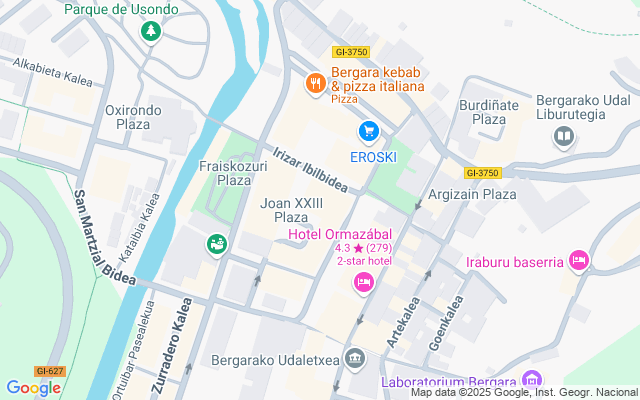The height and width of the screenshot is (400, 640).
Task: Open Bergarako Udal Liburutegia library marker
Action: point(565,134)
